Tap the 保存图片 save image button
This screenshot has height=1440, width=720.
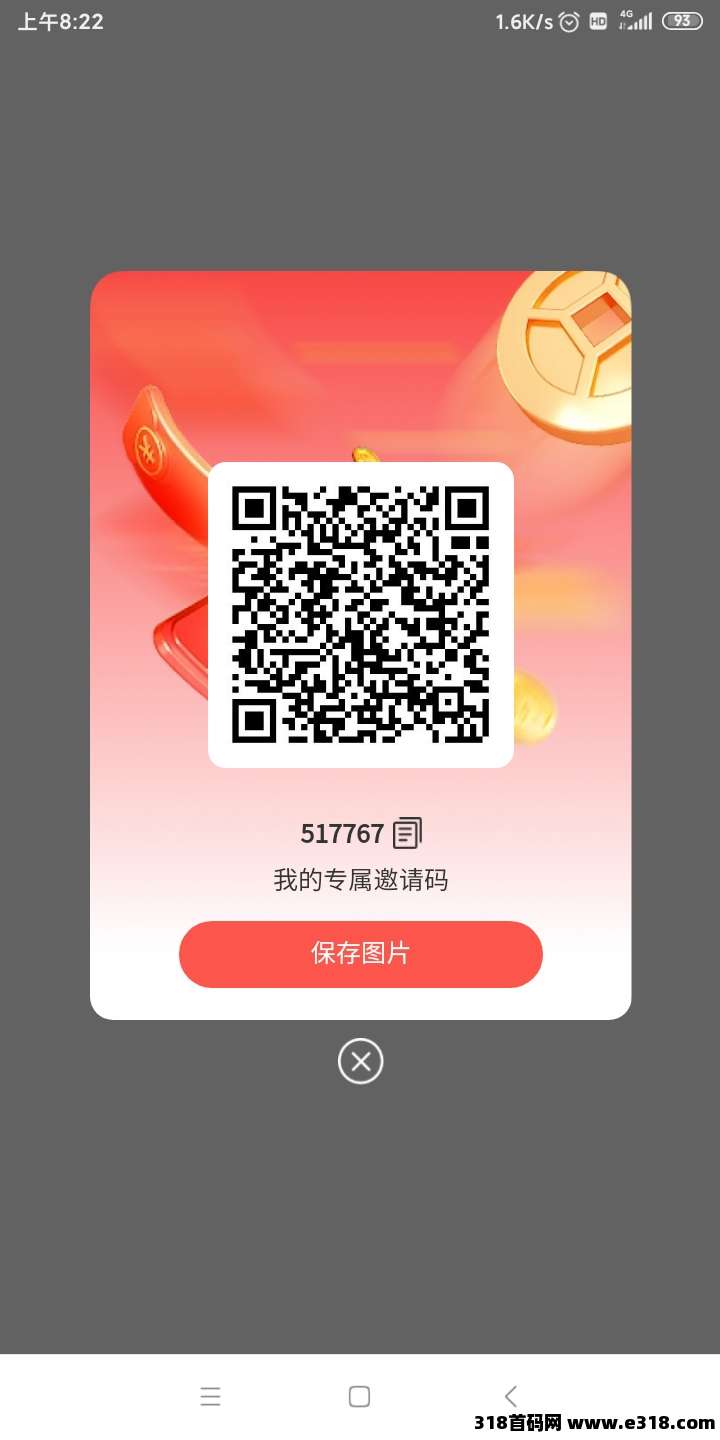(360, 954)
